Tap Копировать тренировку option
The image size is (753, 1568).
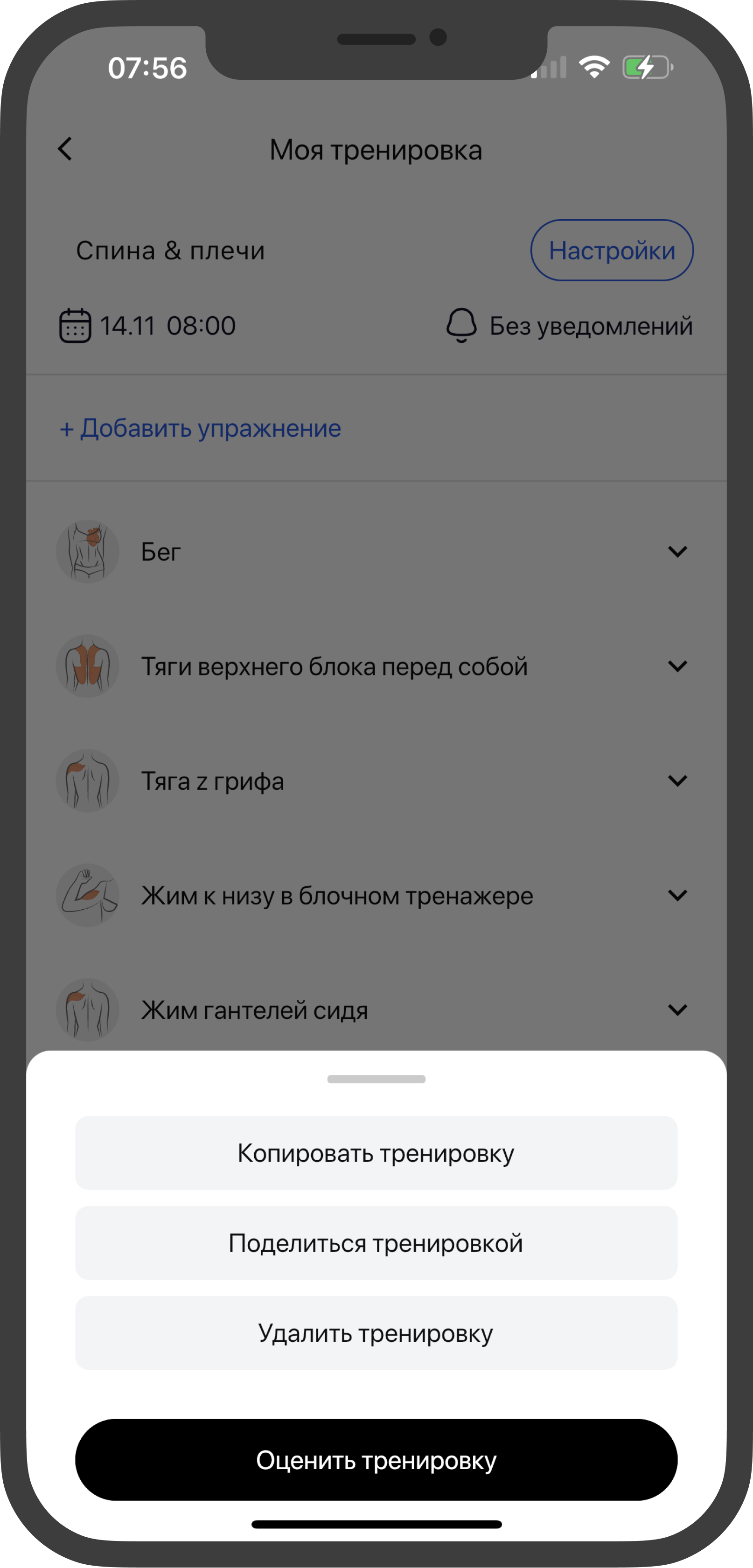tap(376, 1153)
